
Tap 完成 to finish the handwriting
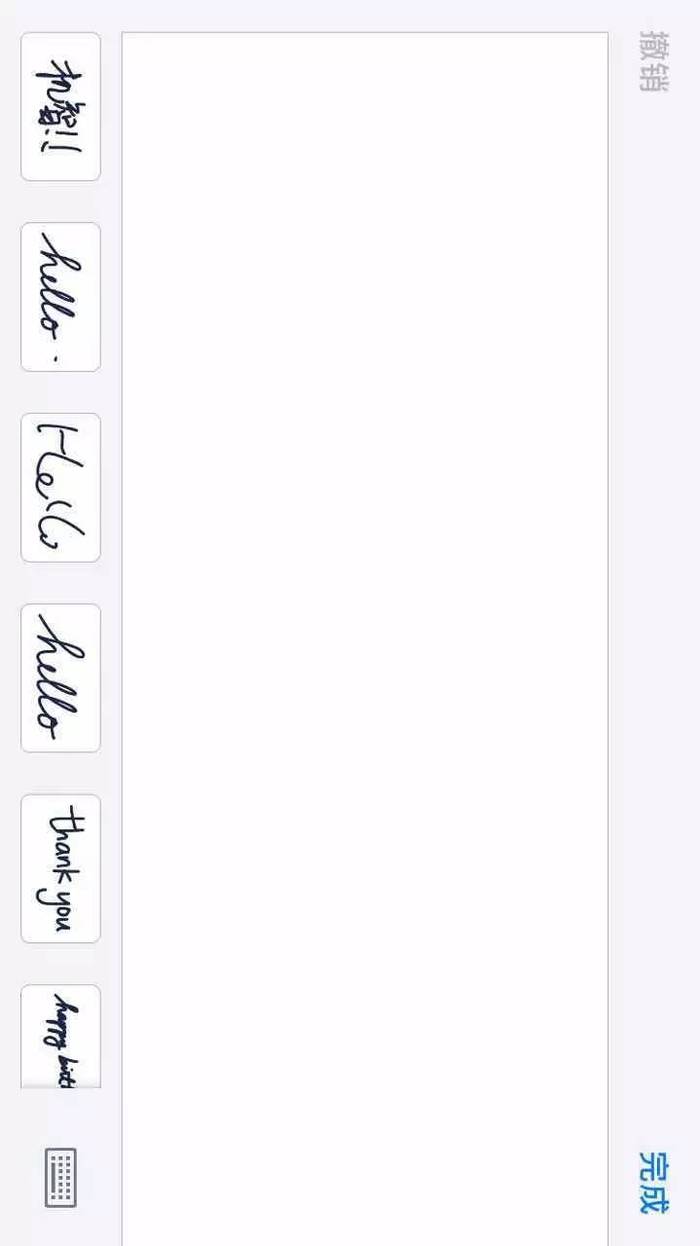654,1181
